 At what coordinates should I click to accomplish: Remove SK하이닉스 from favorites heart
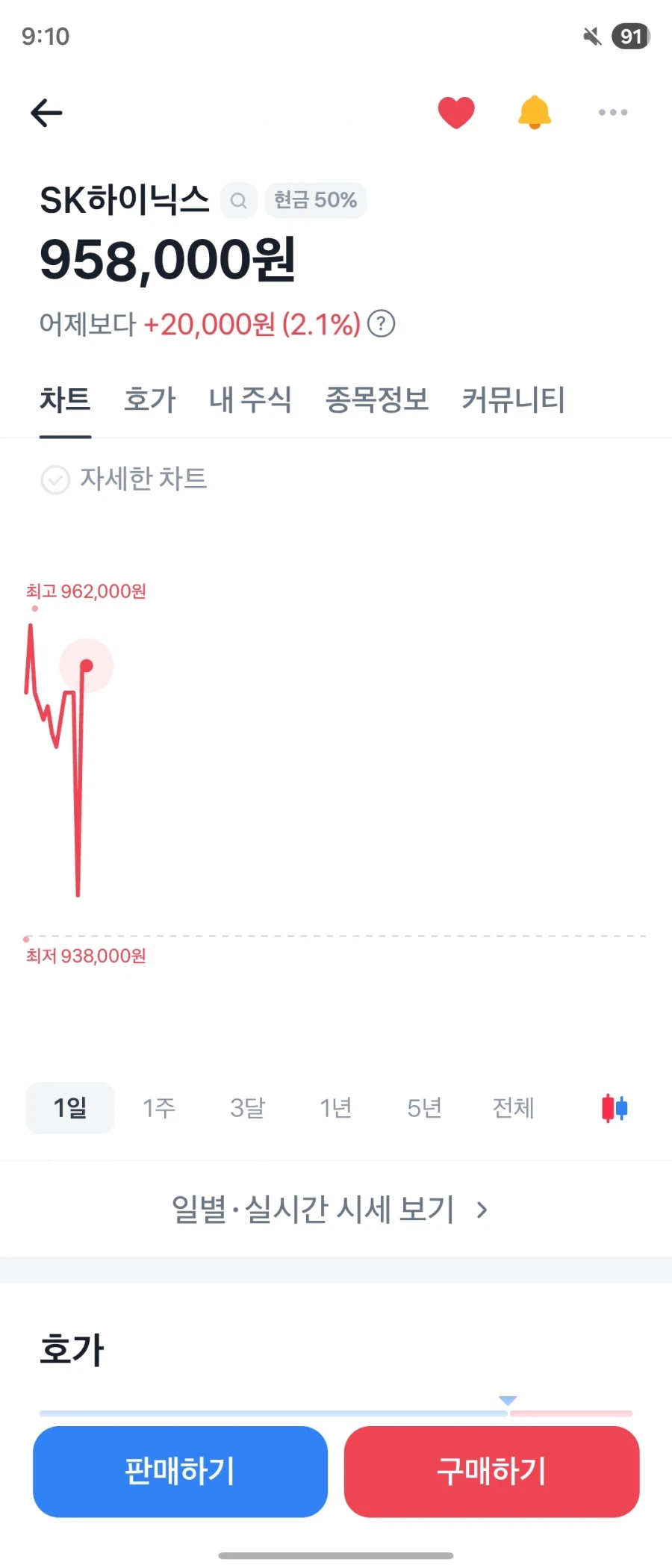456,113
